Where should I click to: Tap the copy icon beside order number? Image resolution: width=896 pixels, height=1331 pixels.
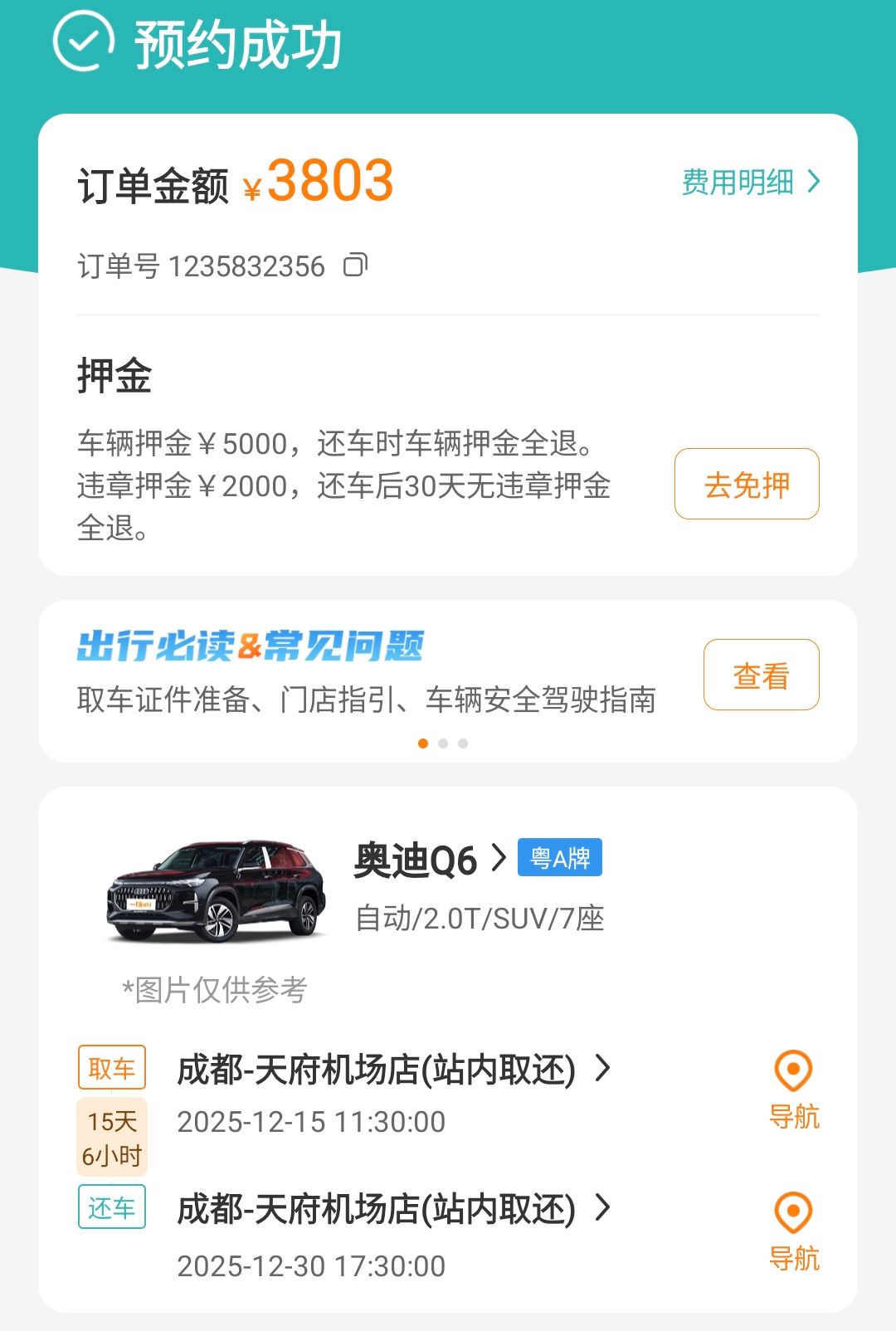(356, 265)
